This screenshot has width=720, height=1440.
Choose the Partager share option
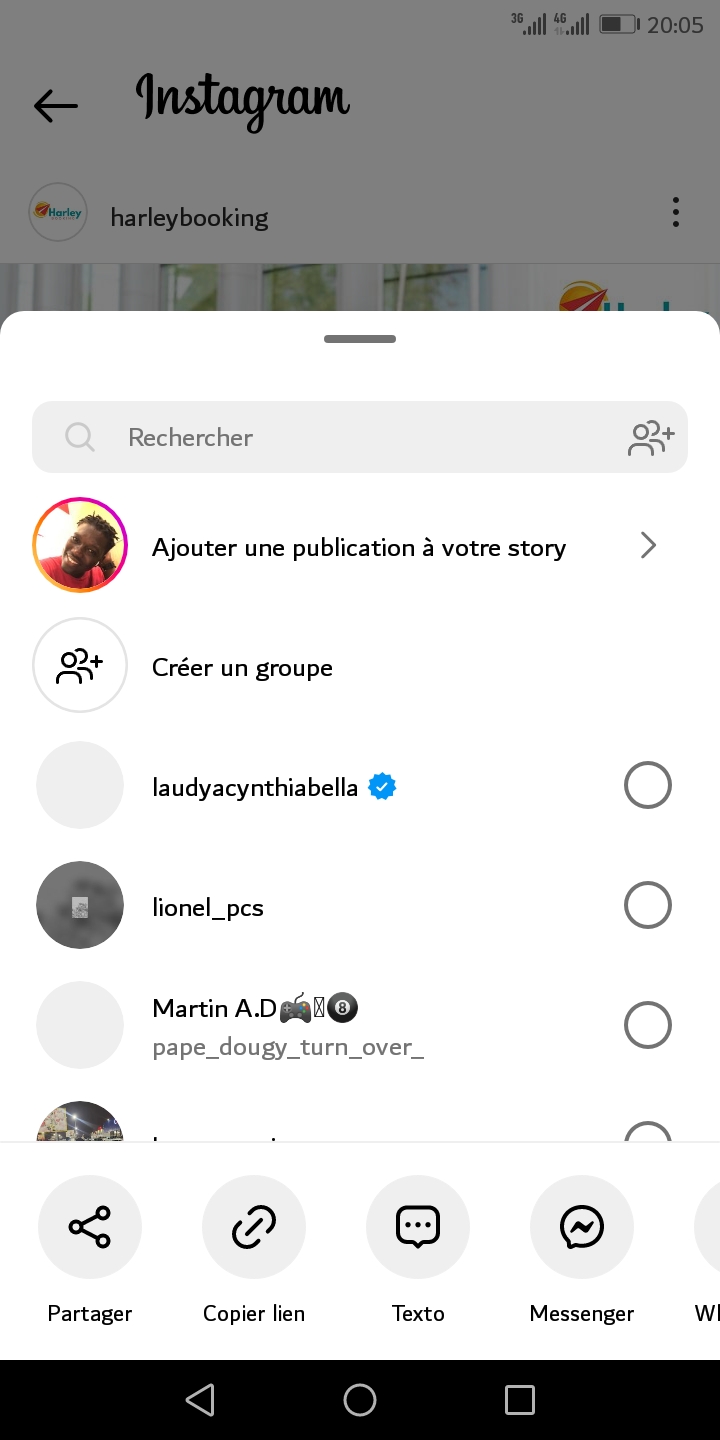[x=90, y=1227]
